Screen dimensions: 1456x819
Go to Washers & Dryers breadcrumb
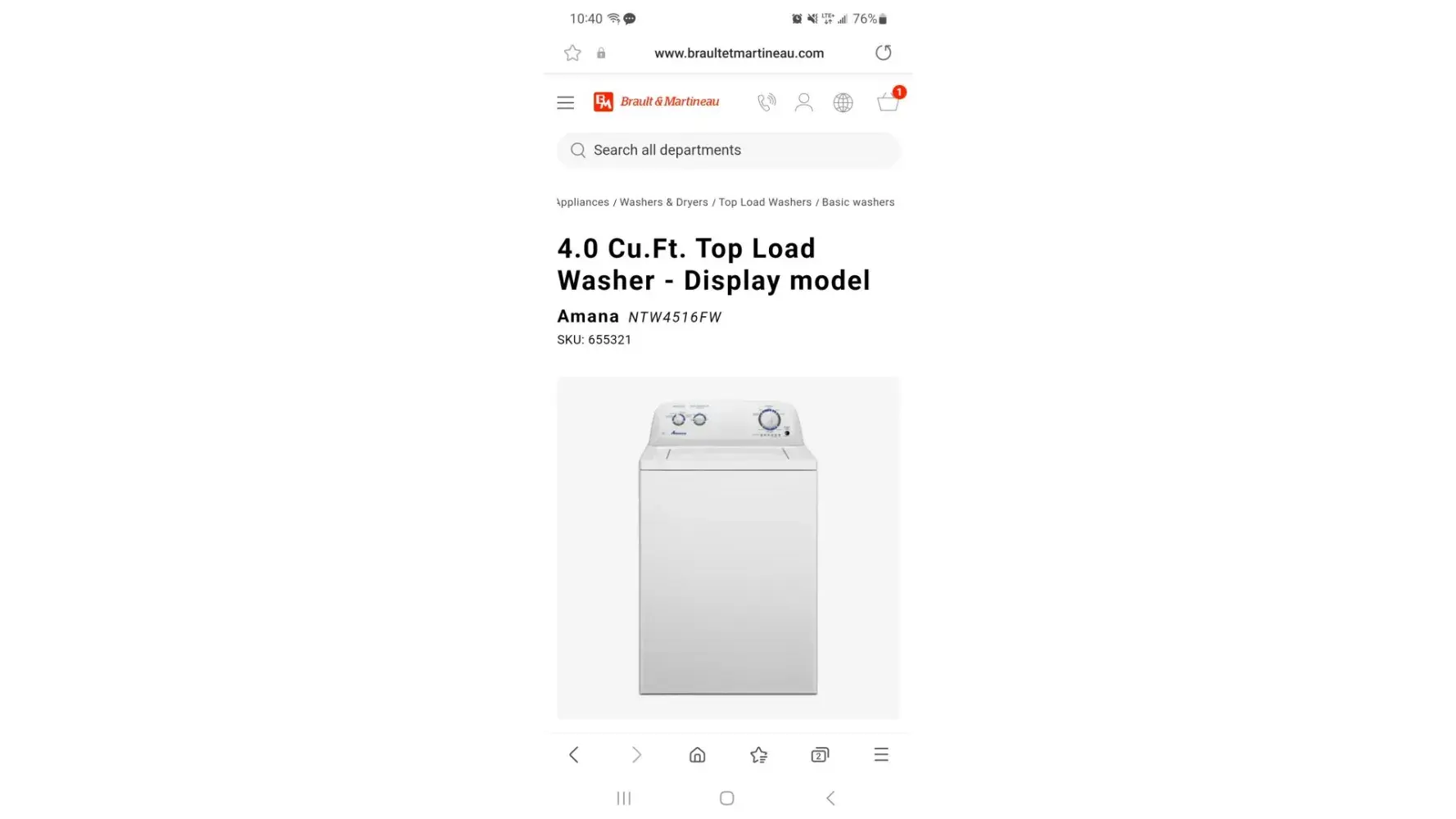(663, 202)
